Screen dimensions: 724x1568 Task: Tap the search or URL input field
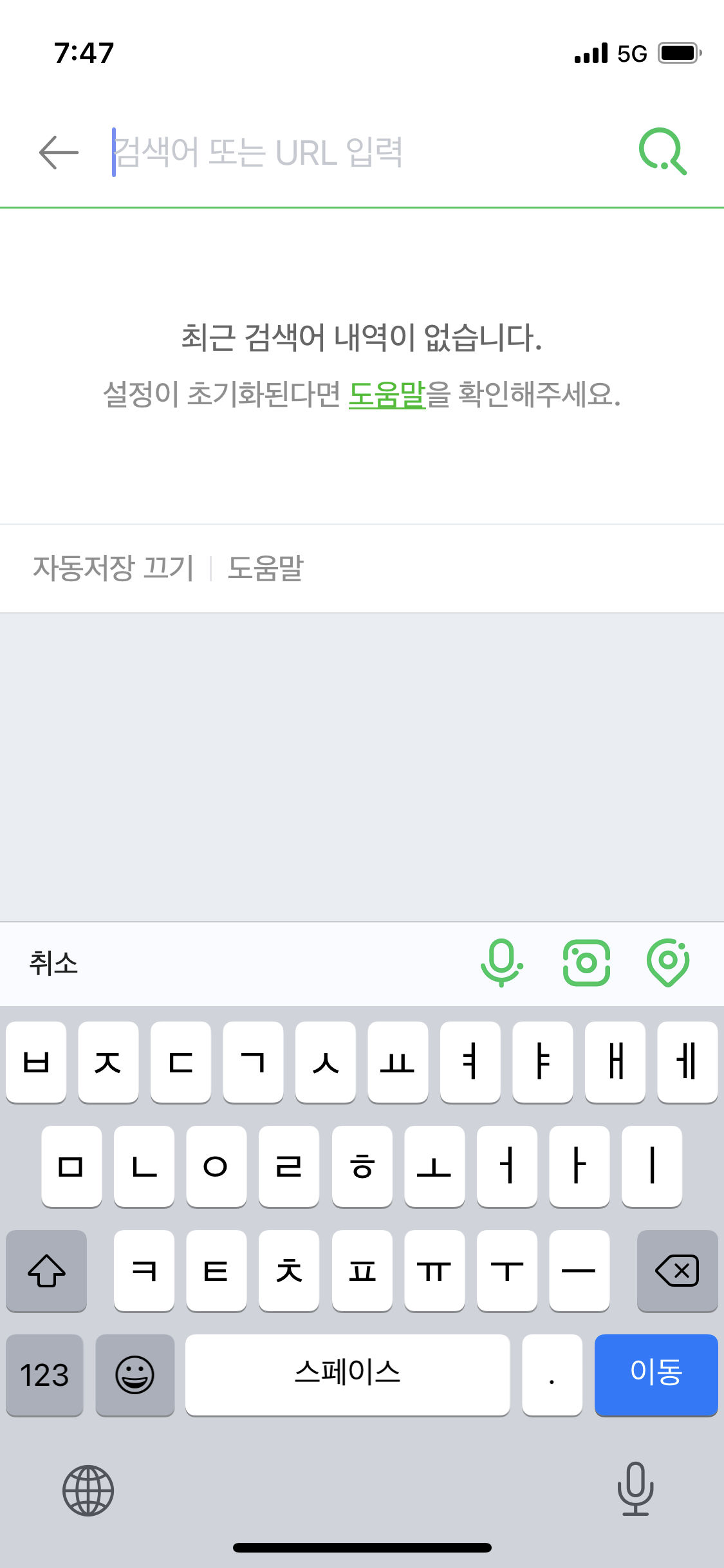[360, 153]
